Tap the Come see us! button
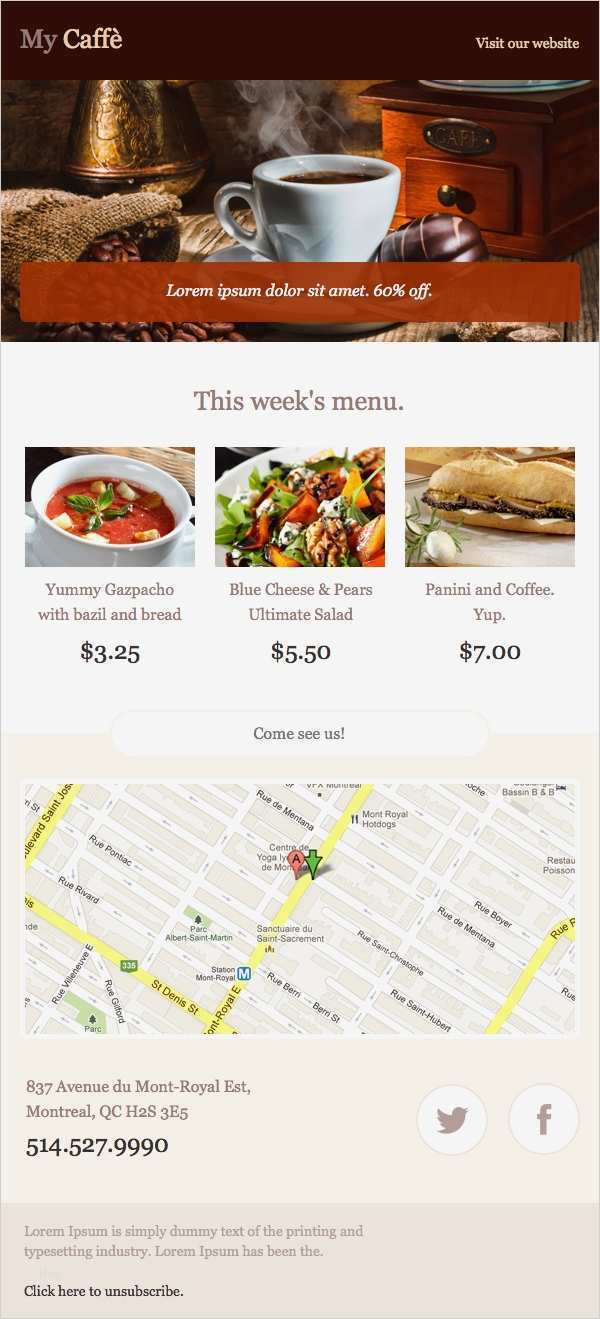600x1319 pixels. [299, 734]
